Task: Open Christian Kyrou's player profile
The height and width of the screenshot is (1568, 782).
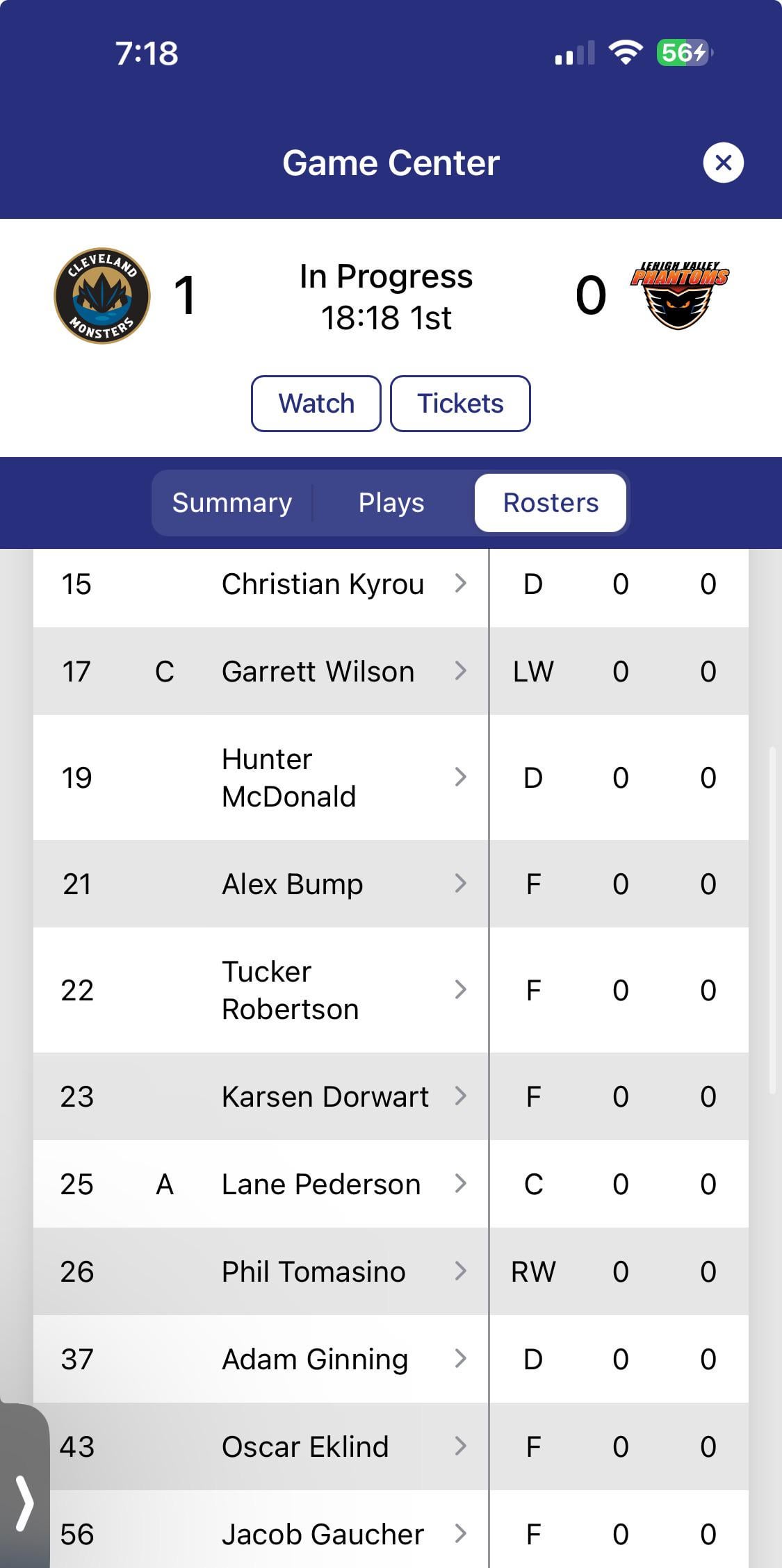Action: (323, 584)
